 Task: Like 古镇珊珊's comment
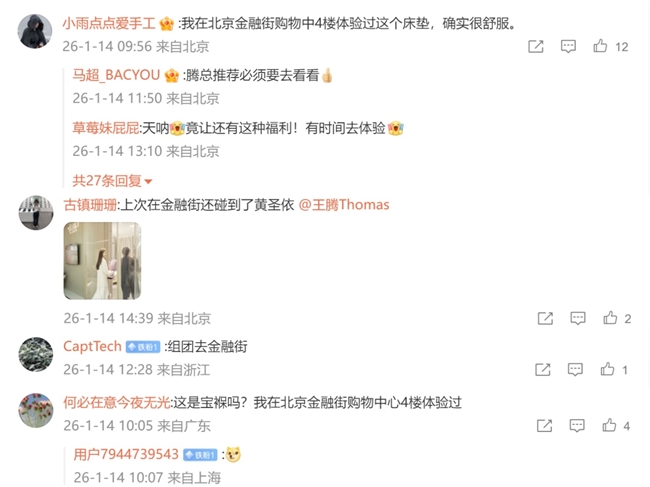pyautogui.click(x=609, y=318)
